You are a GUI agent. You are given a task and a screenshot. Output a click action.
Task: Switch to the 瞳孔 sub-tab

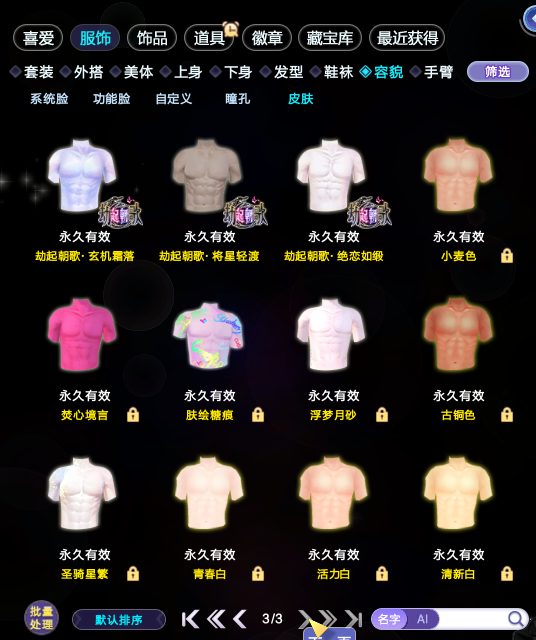[238, 98]
